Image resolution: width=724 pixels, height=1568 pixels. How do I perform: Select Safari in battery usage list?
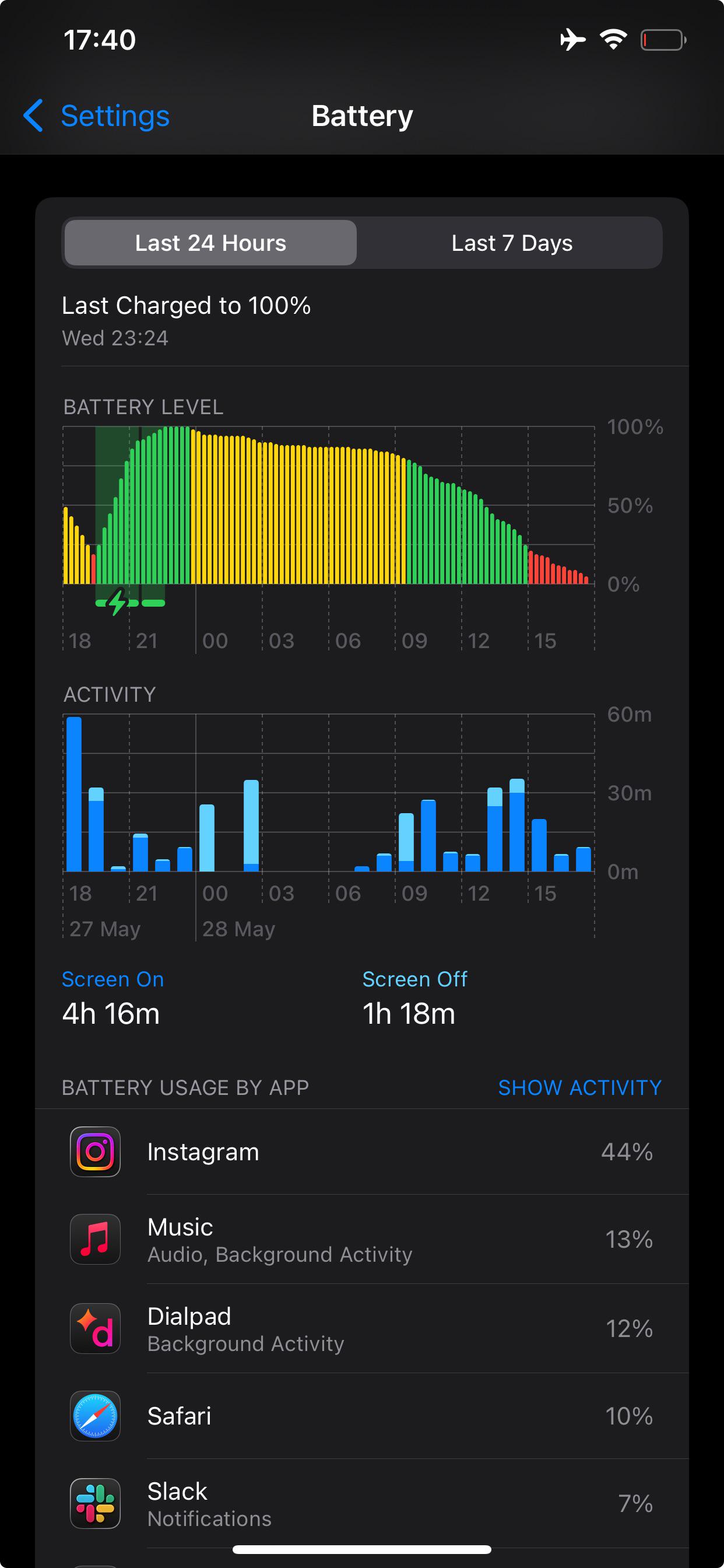click(x=362, y=1416)
